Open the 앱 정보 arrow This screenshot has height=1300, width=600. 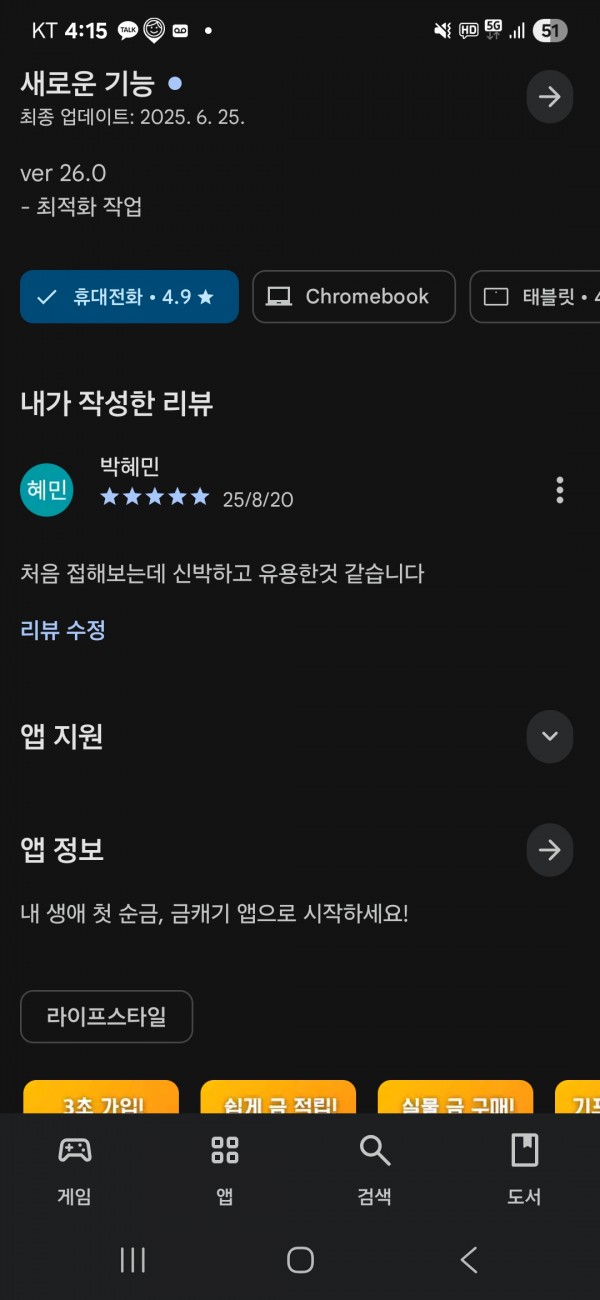point(549,850)
